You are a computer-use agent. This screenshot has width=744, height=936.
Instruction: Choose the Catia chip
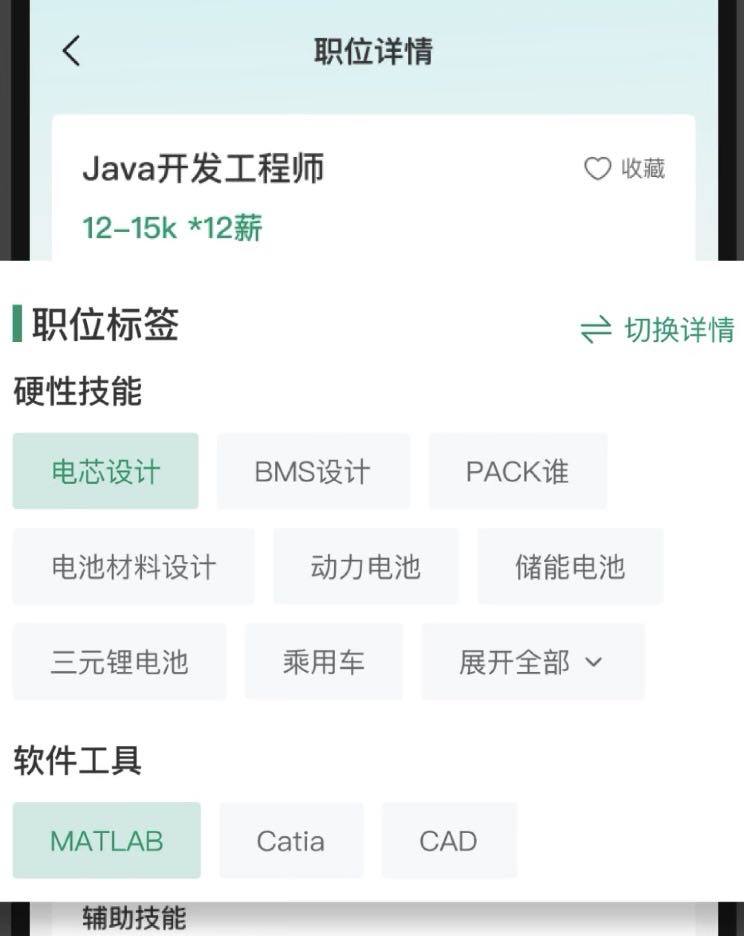point(290,841)
